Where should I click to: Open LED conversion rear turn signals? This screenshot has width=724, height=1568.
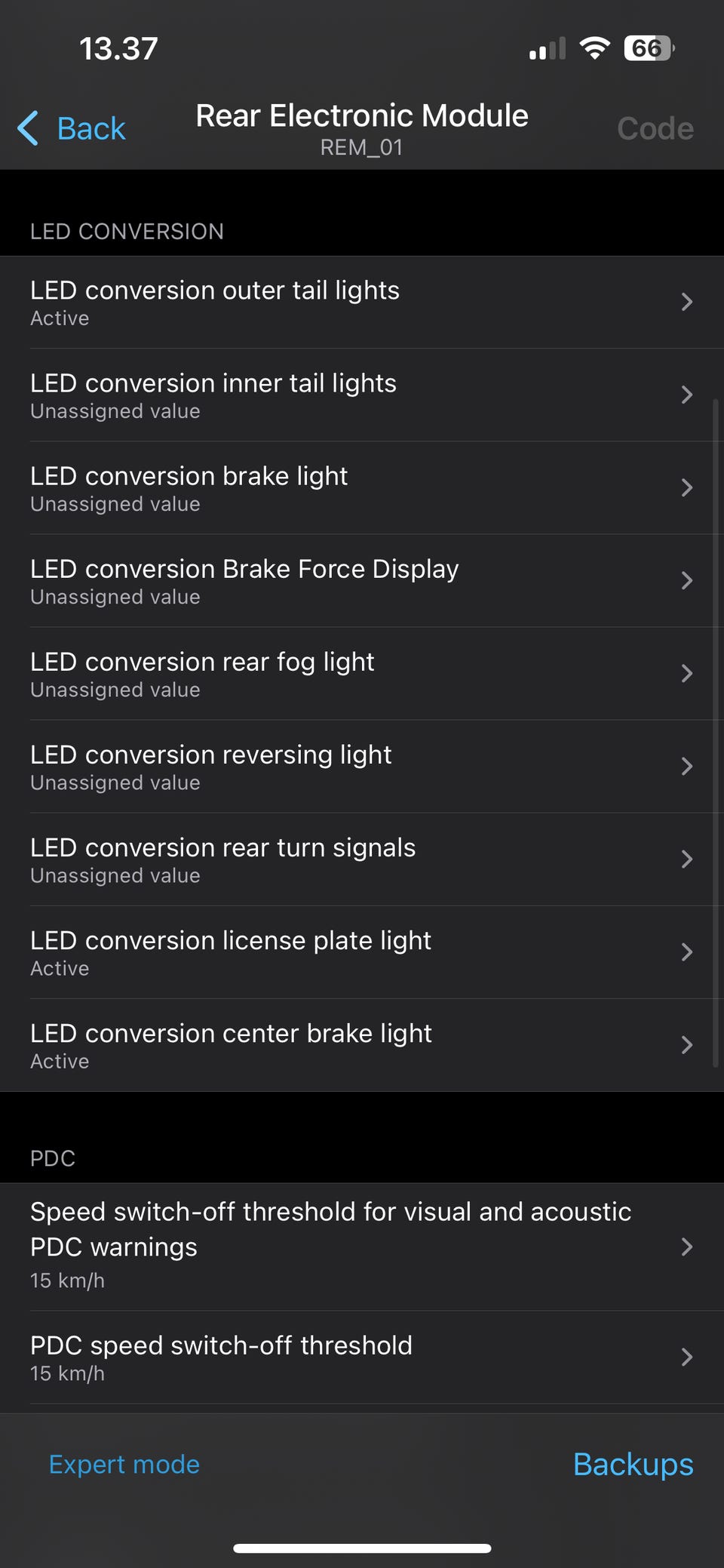point(362,859)
